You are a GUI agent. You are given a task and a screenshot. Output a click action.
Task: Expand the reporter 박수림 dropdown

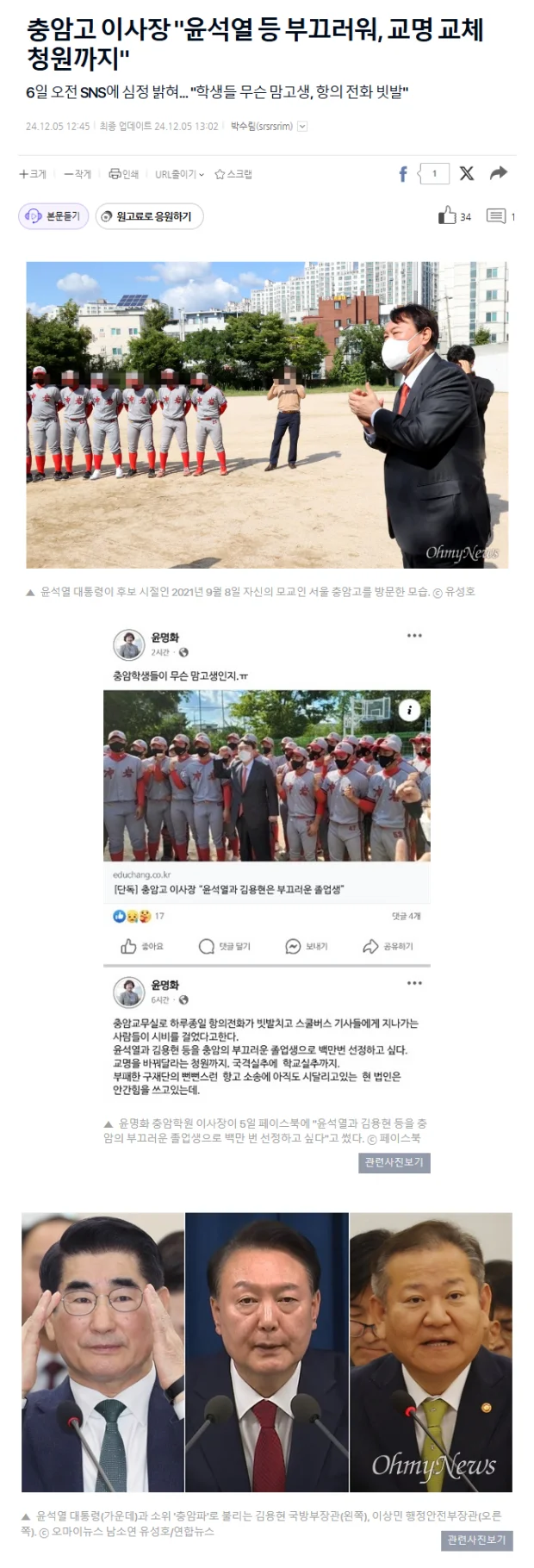(302, 127)
